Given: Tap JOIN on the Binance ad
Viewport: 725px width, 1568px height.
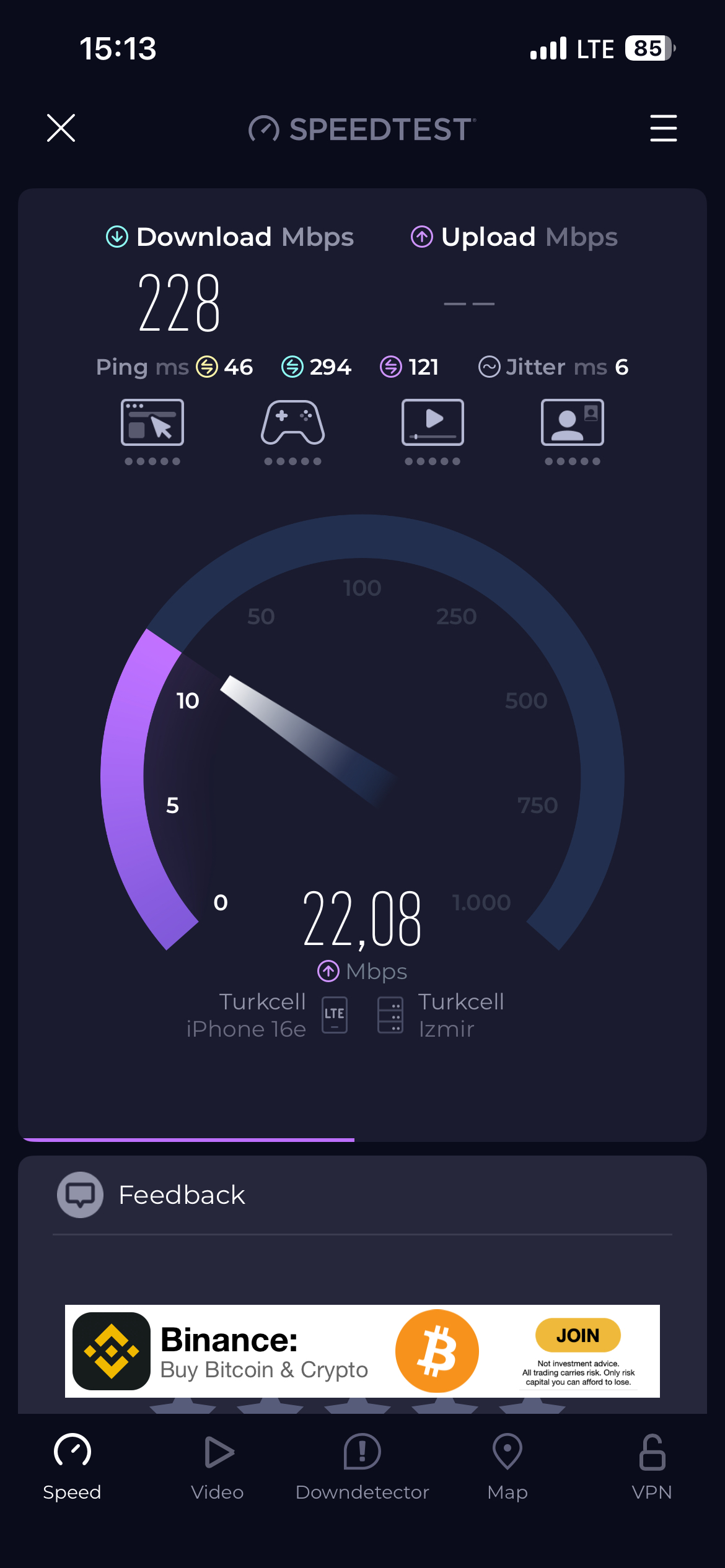Looking at the screenshot, I should [578, 1335].
